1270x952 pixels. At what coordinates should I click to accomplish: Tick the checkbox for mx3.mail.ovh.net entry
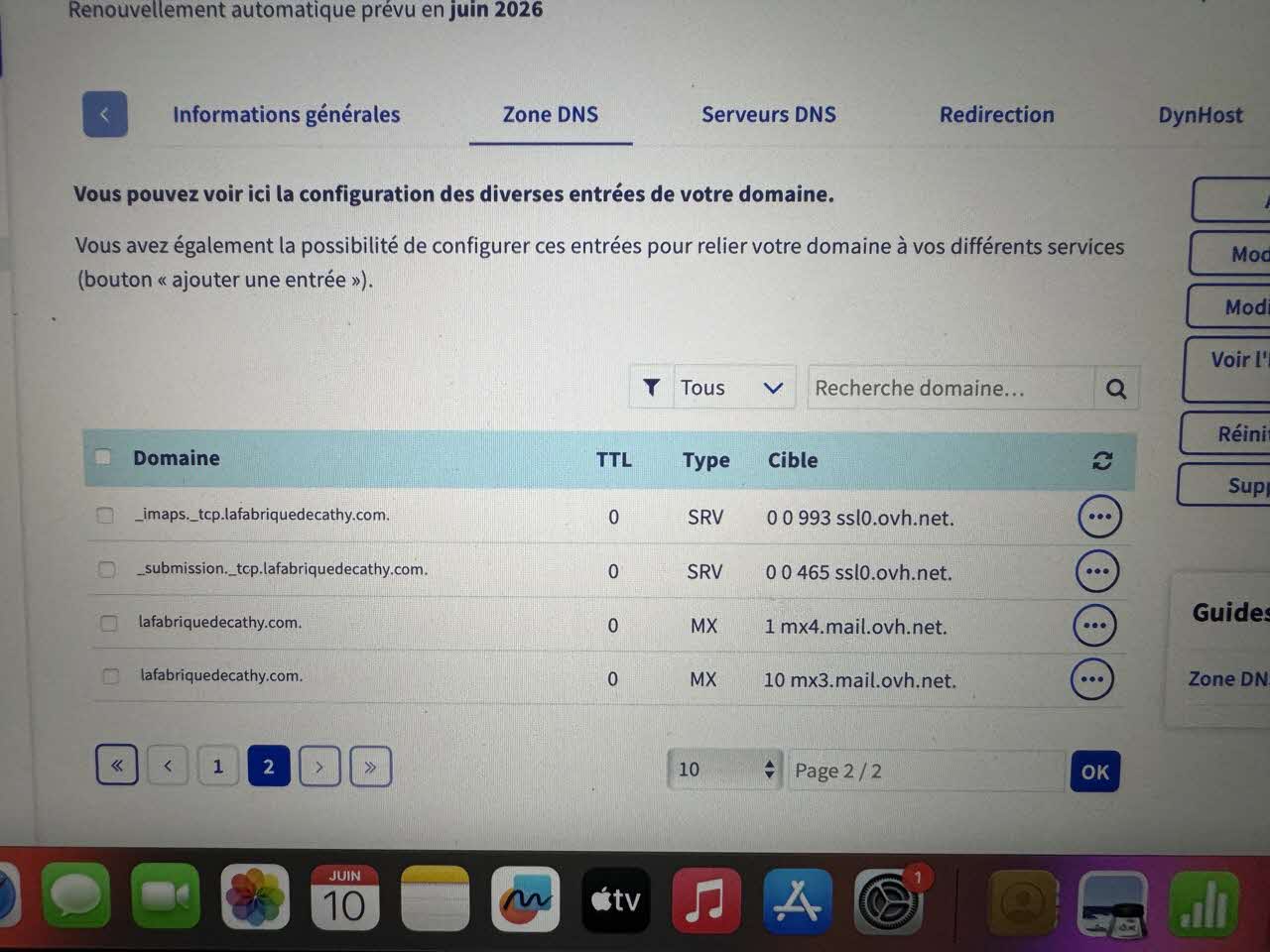(111, 676)
